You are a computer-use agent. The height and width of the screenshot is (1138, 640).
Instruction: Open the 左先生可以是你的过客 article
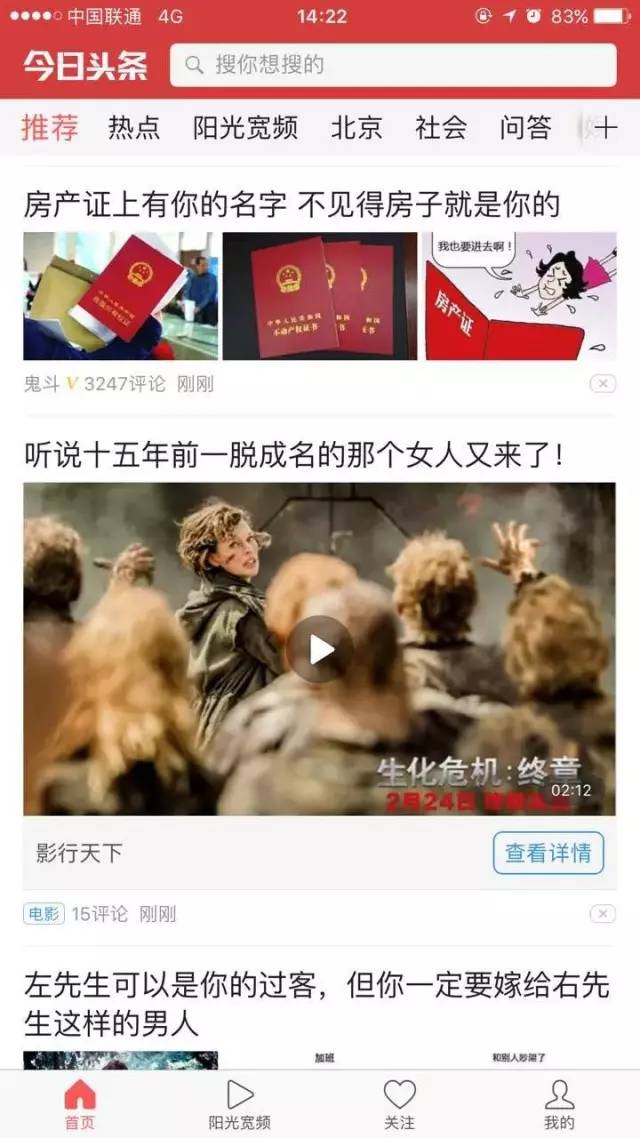click(316, 1004)
